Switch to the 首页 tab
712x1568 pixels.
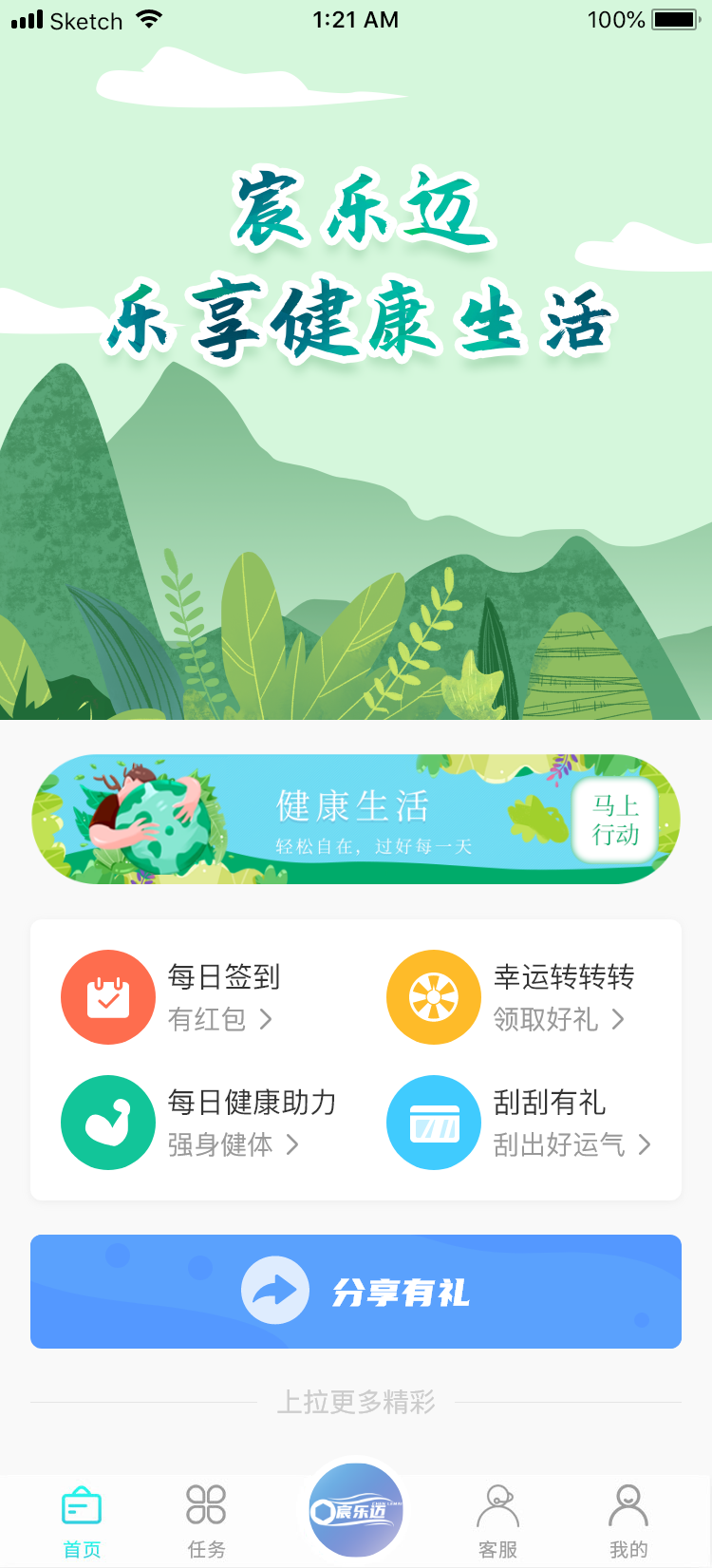[82, 1521]
